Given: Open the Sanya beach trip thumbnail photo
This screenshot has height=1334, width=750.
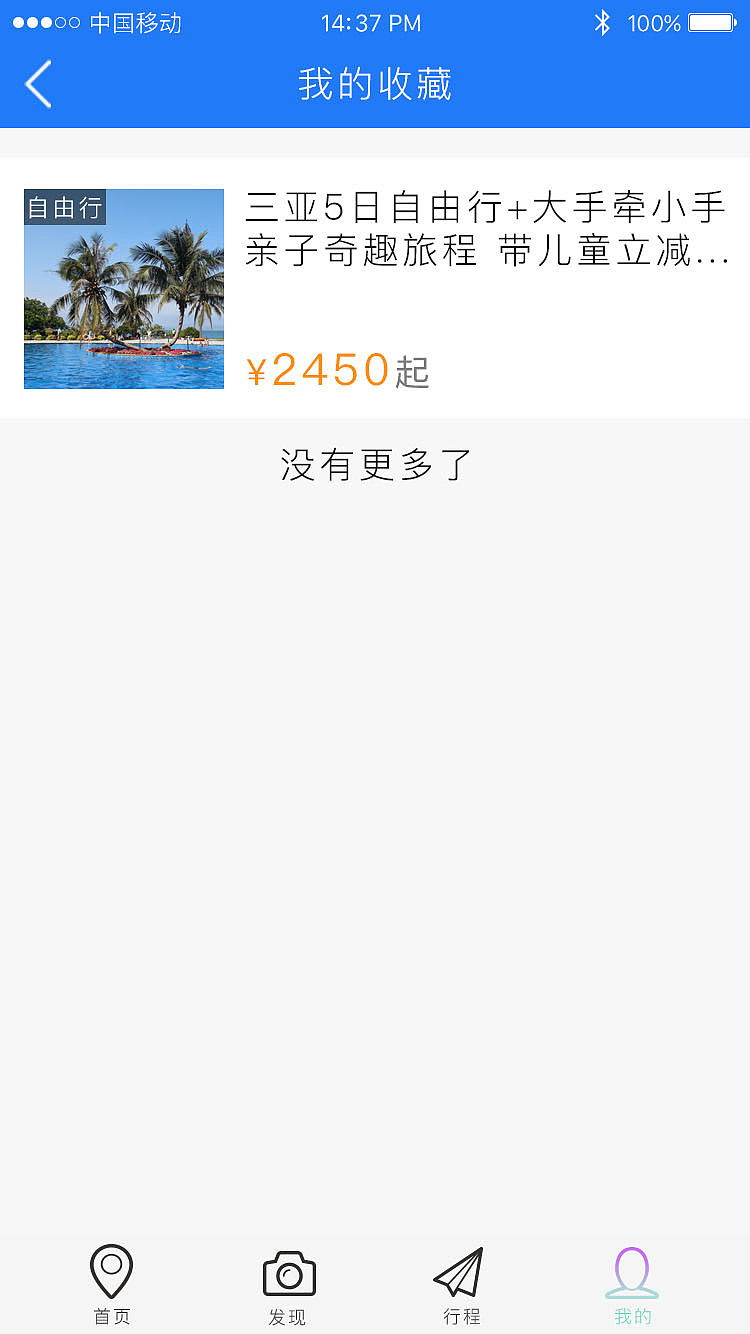Looking at the screenshot, I should 124,289.
